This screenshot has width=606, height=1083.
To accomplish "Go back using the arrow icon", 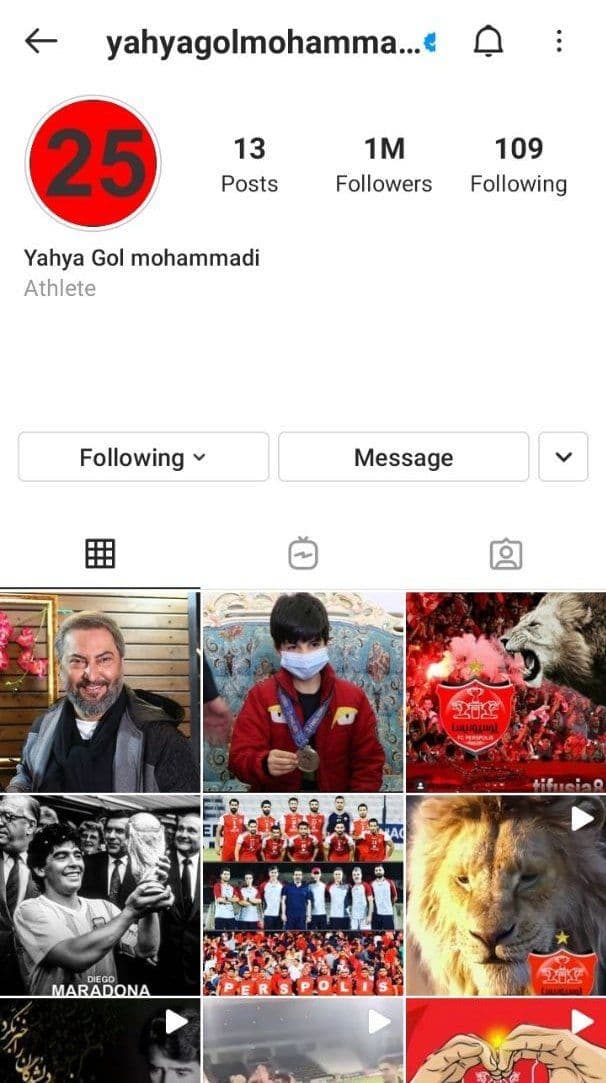I will 41,41.
